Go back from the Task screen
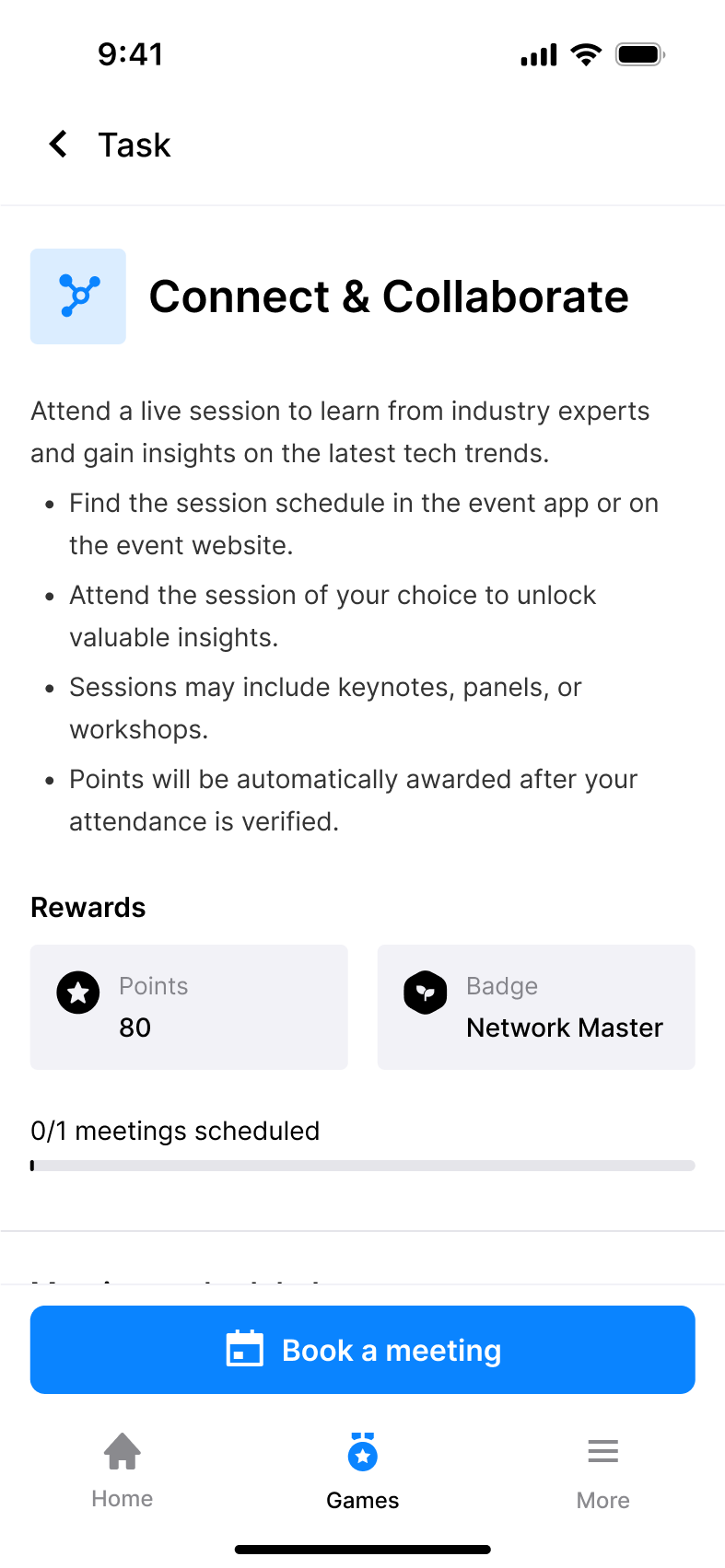Image resolution: width=725 pixels, height=1568 pixels. point(58,144)
